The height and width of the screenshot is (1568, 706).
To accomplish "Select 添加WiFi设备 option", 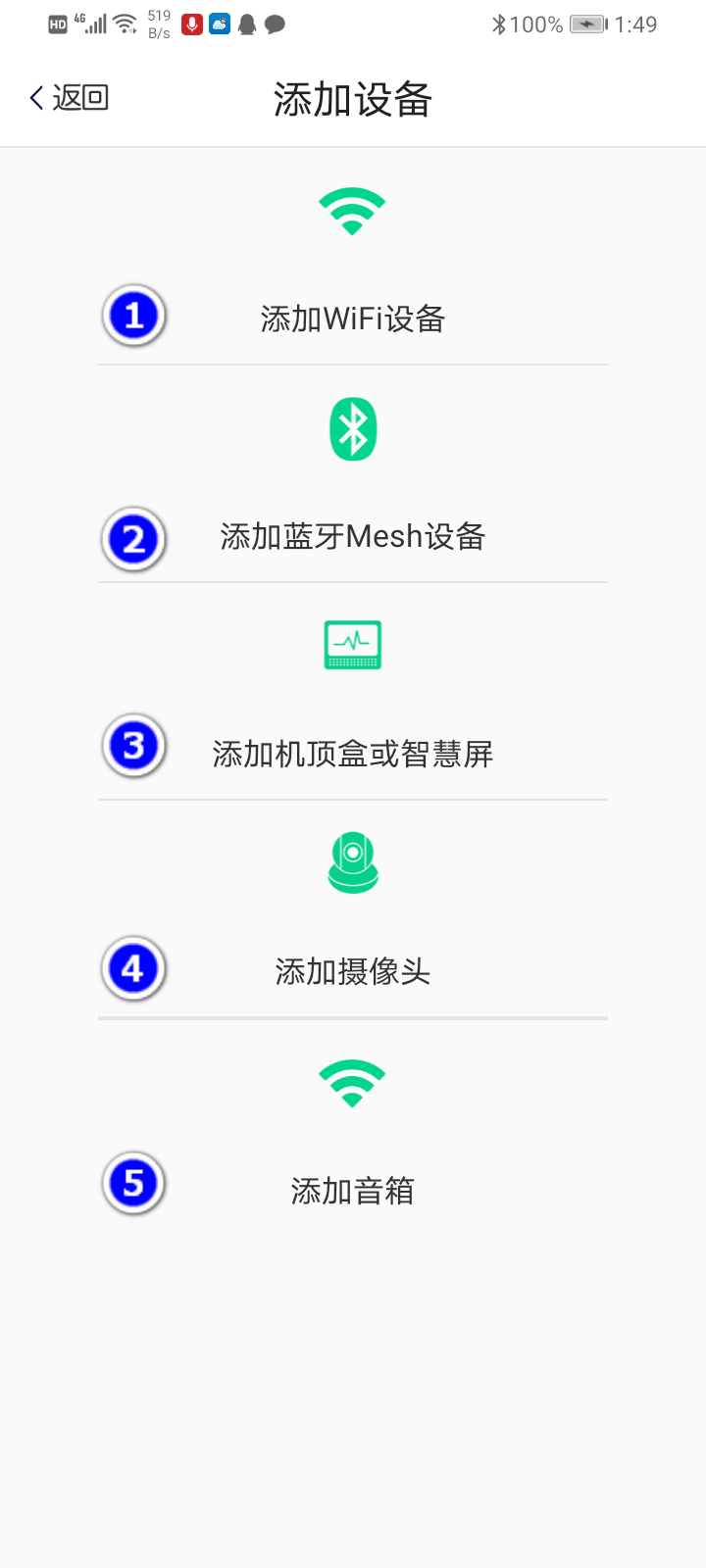I will (353, 318).
